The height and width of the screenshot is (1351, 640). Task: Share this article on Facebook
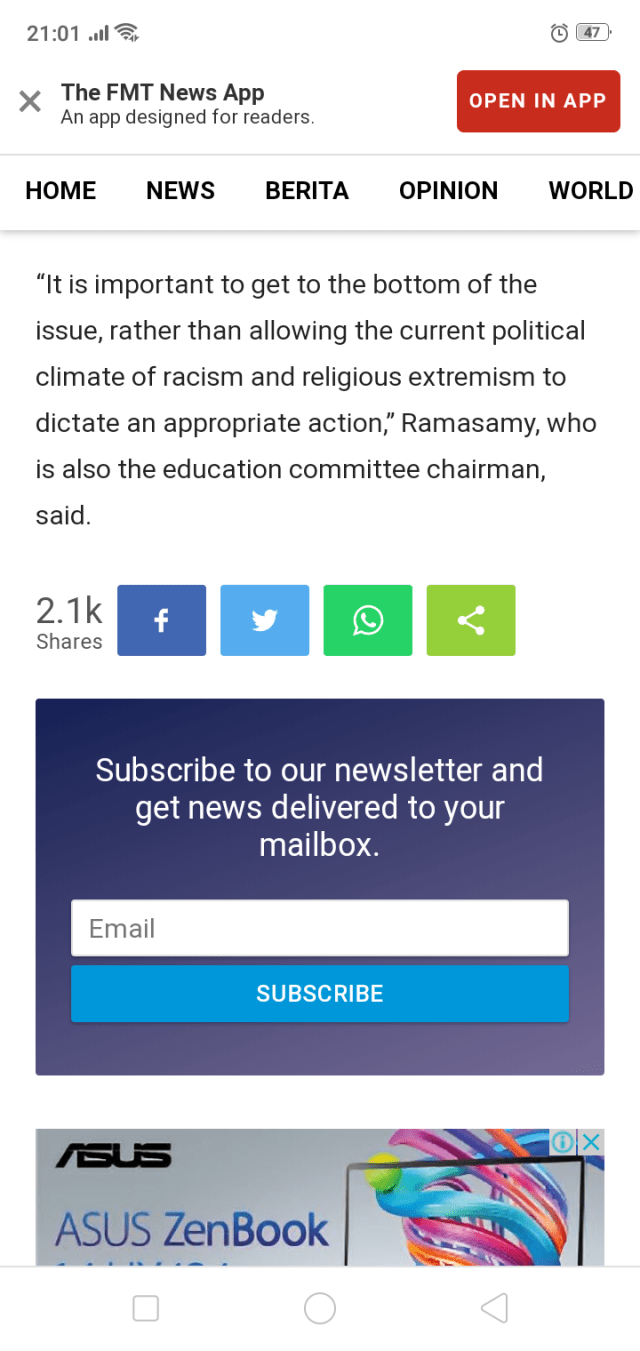162,621
